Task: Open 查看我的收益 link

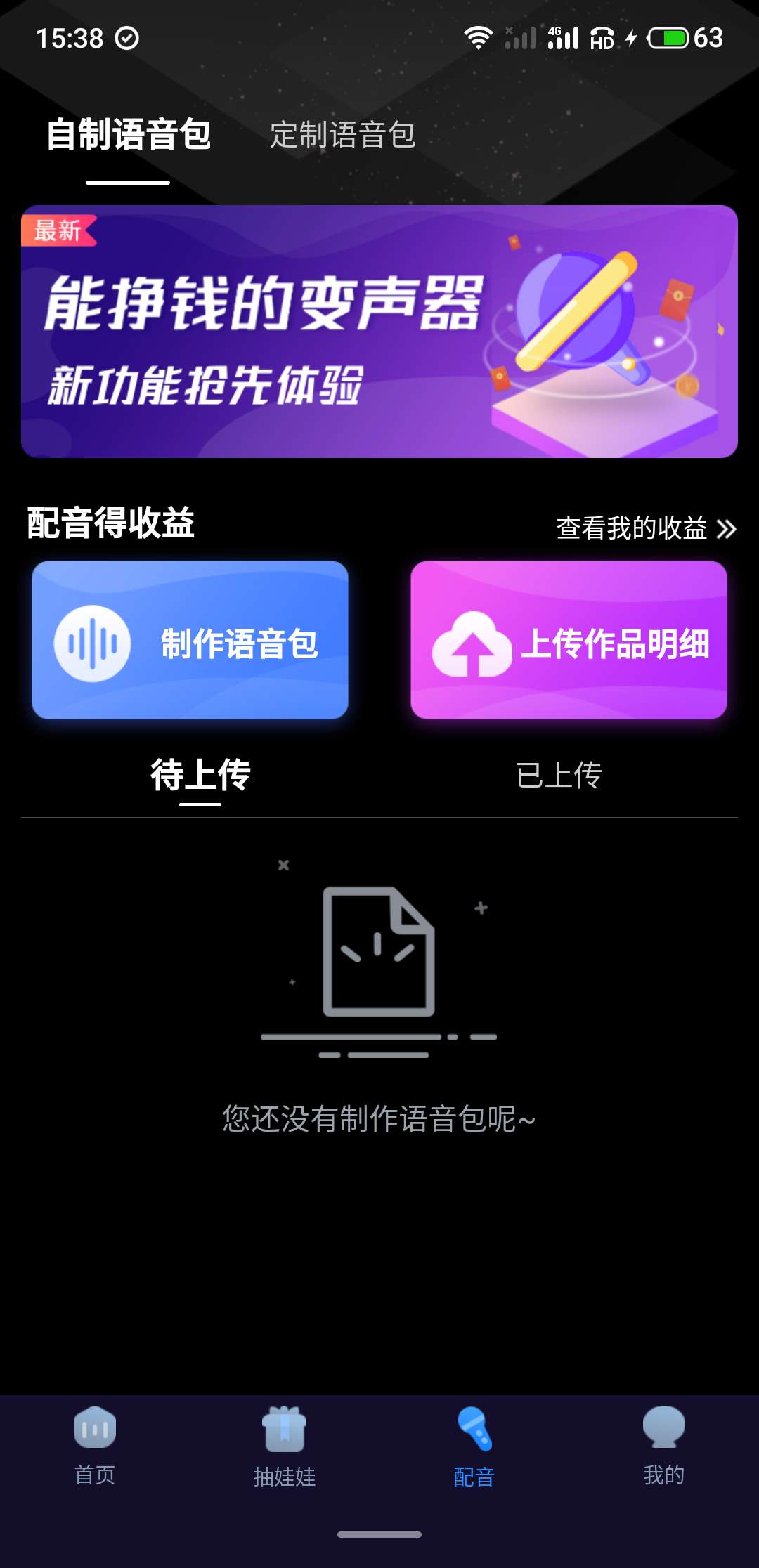Action: click(x=645, y=528)
